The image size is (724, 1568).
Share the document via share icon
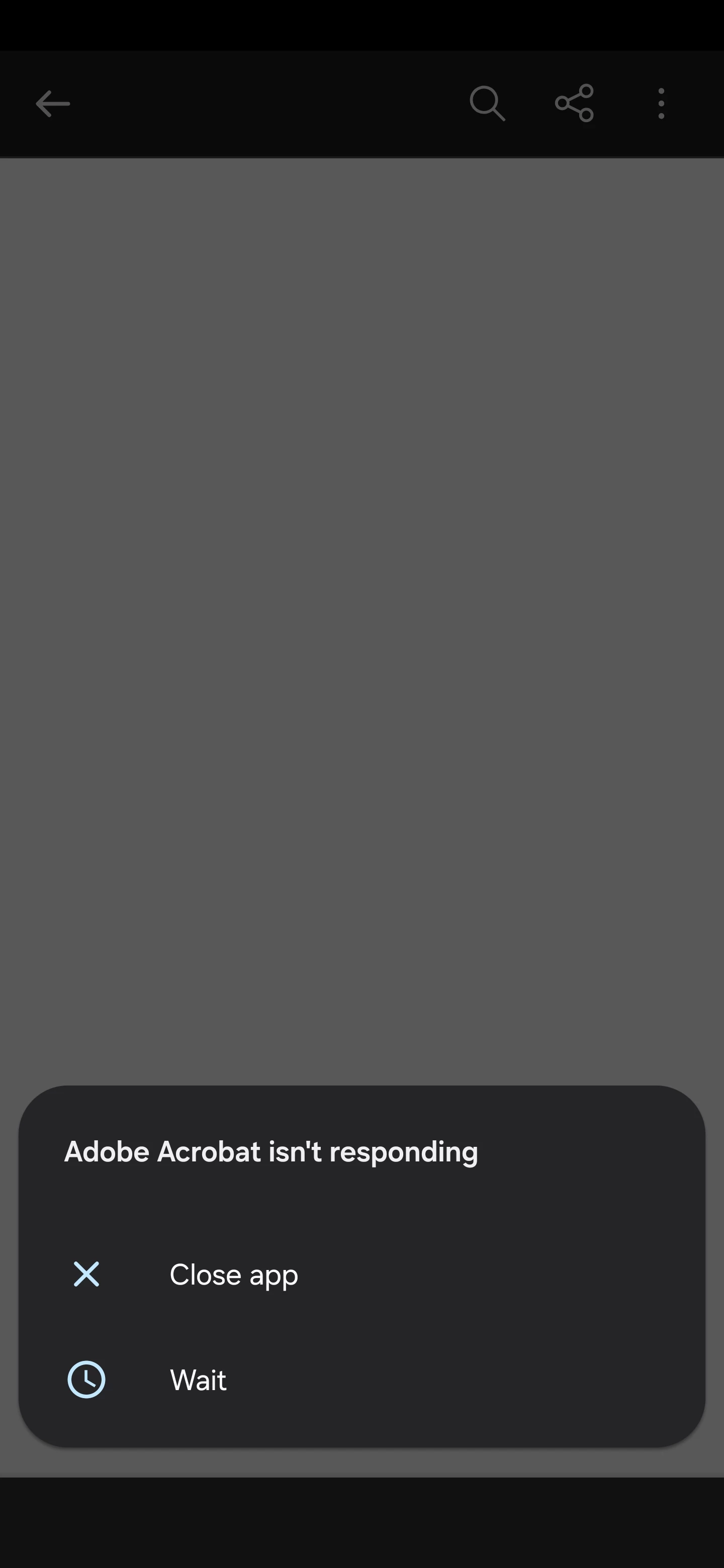pos(574,104)
